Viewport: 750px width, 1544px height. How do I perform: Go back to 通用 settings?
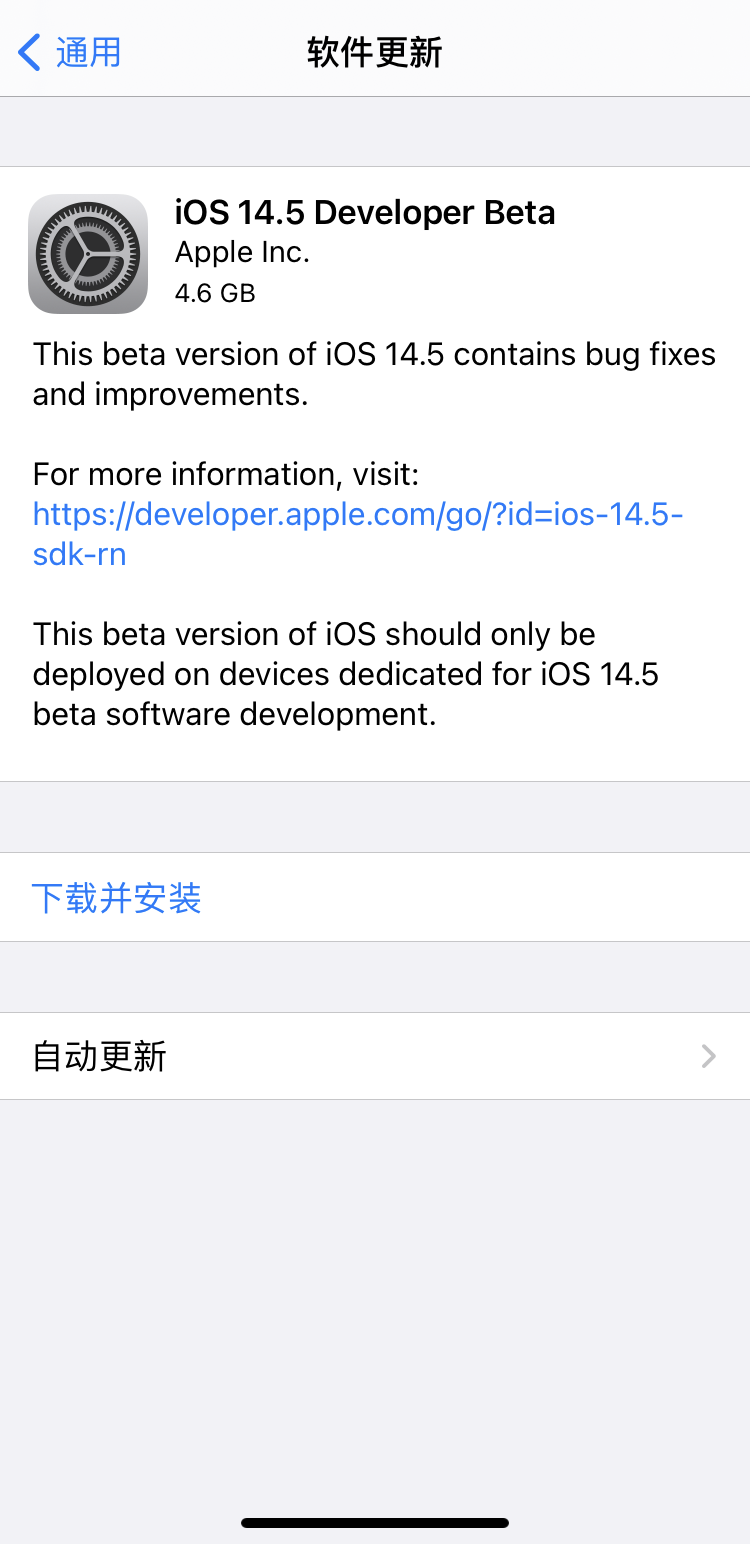tap(70, 52)
